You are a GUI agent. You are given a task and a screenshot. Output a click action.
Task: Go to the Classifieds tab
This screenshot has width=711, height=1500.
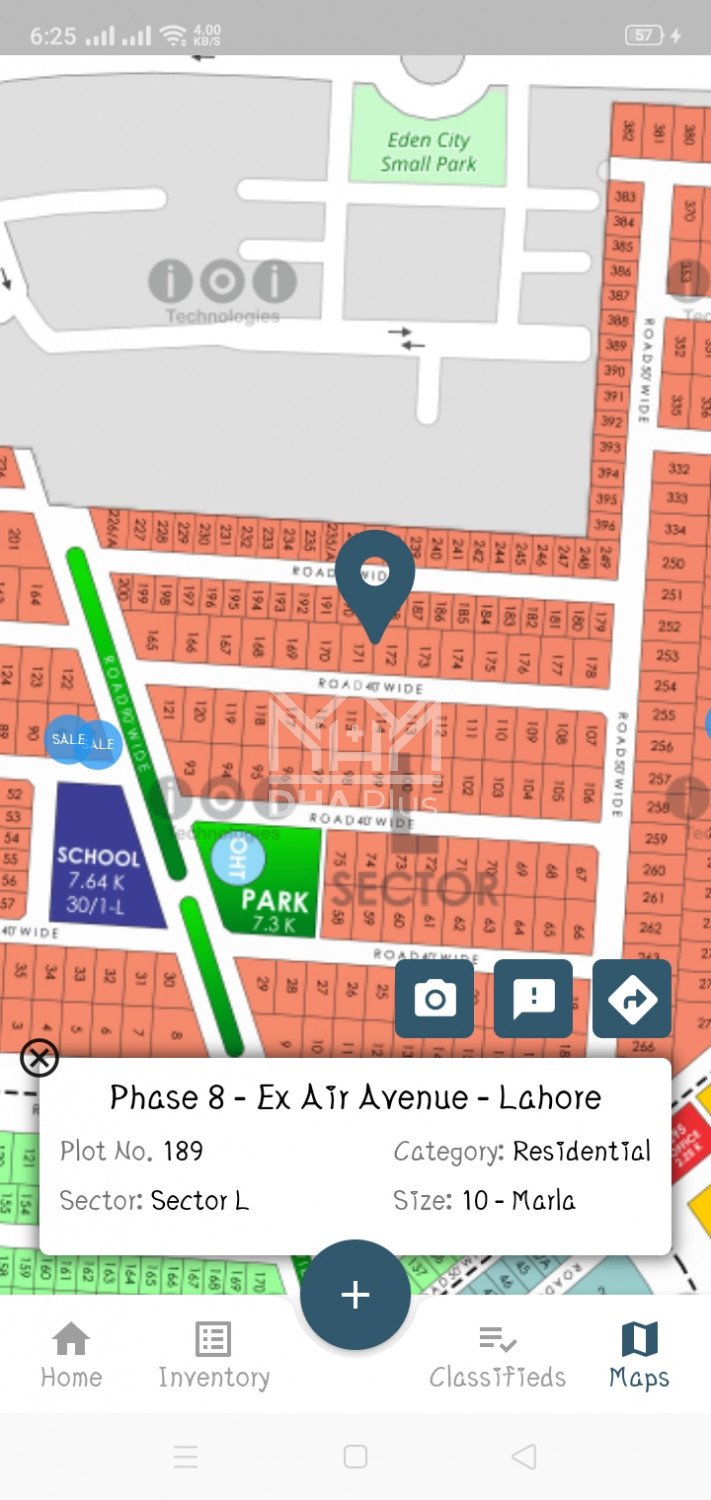[x=497, y=1355]
